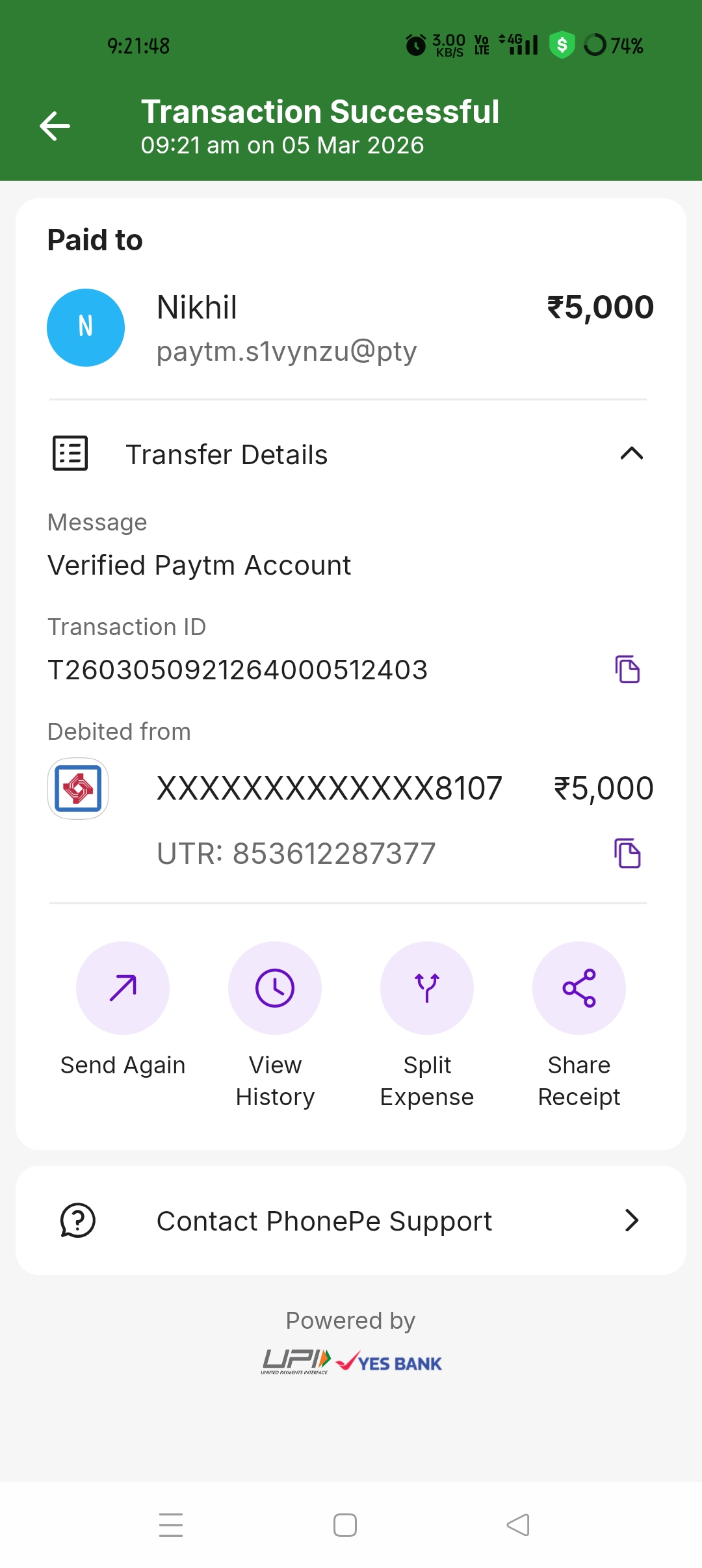
Task: Go back using the top arrow
Action: coord(55,126)
